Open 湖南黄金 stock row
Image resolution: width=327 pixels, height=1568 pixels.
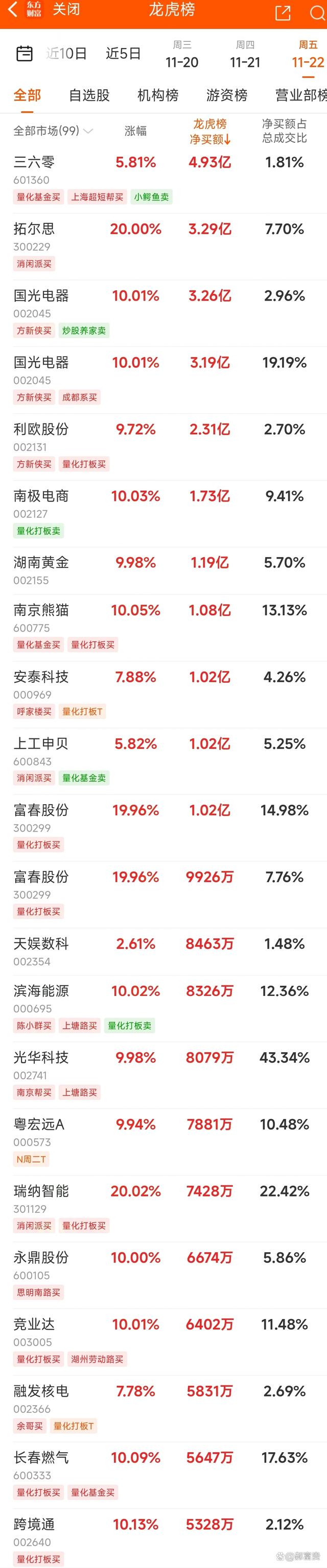41,563
